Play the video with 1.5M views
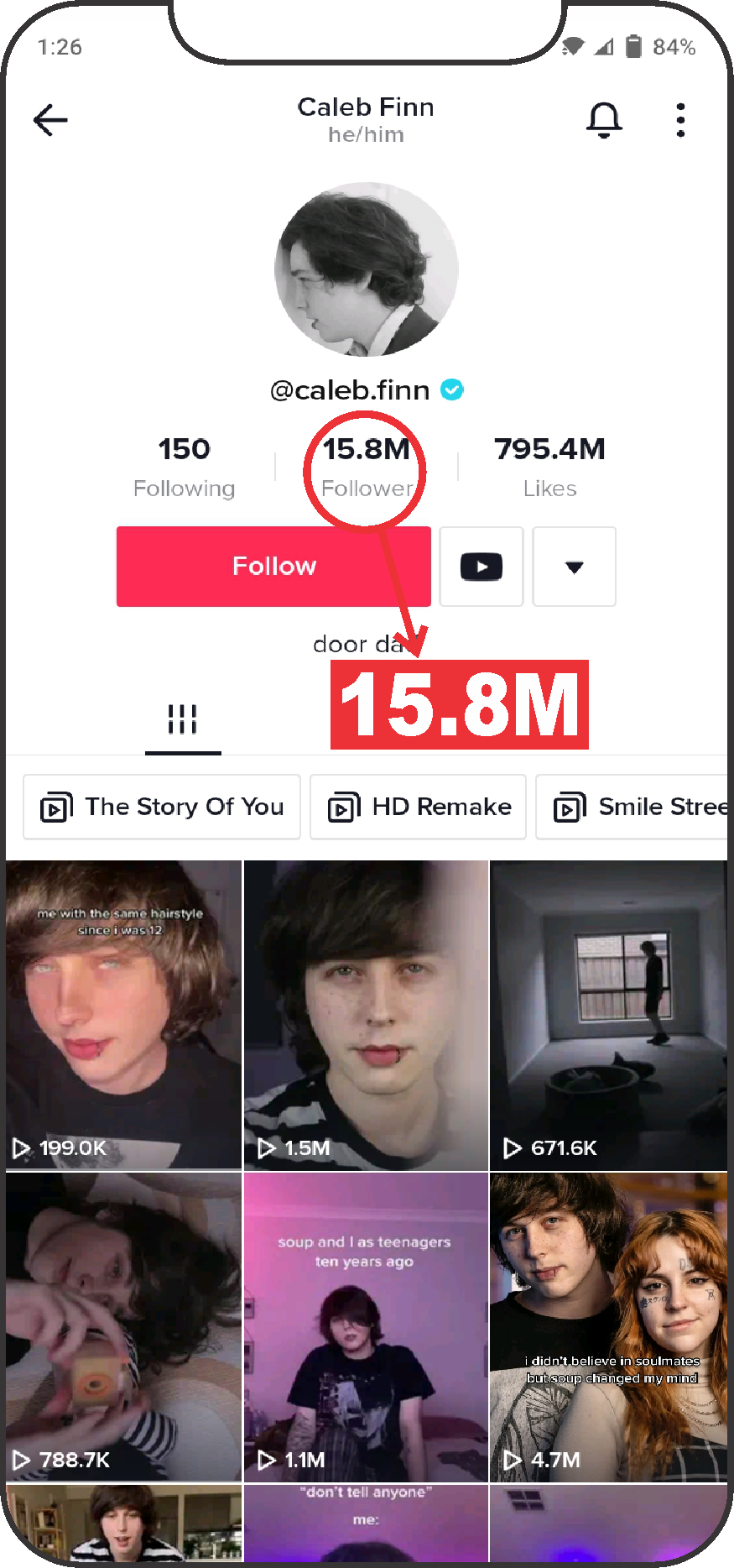 tap(366, 1014)
